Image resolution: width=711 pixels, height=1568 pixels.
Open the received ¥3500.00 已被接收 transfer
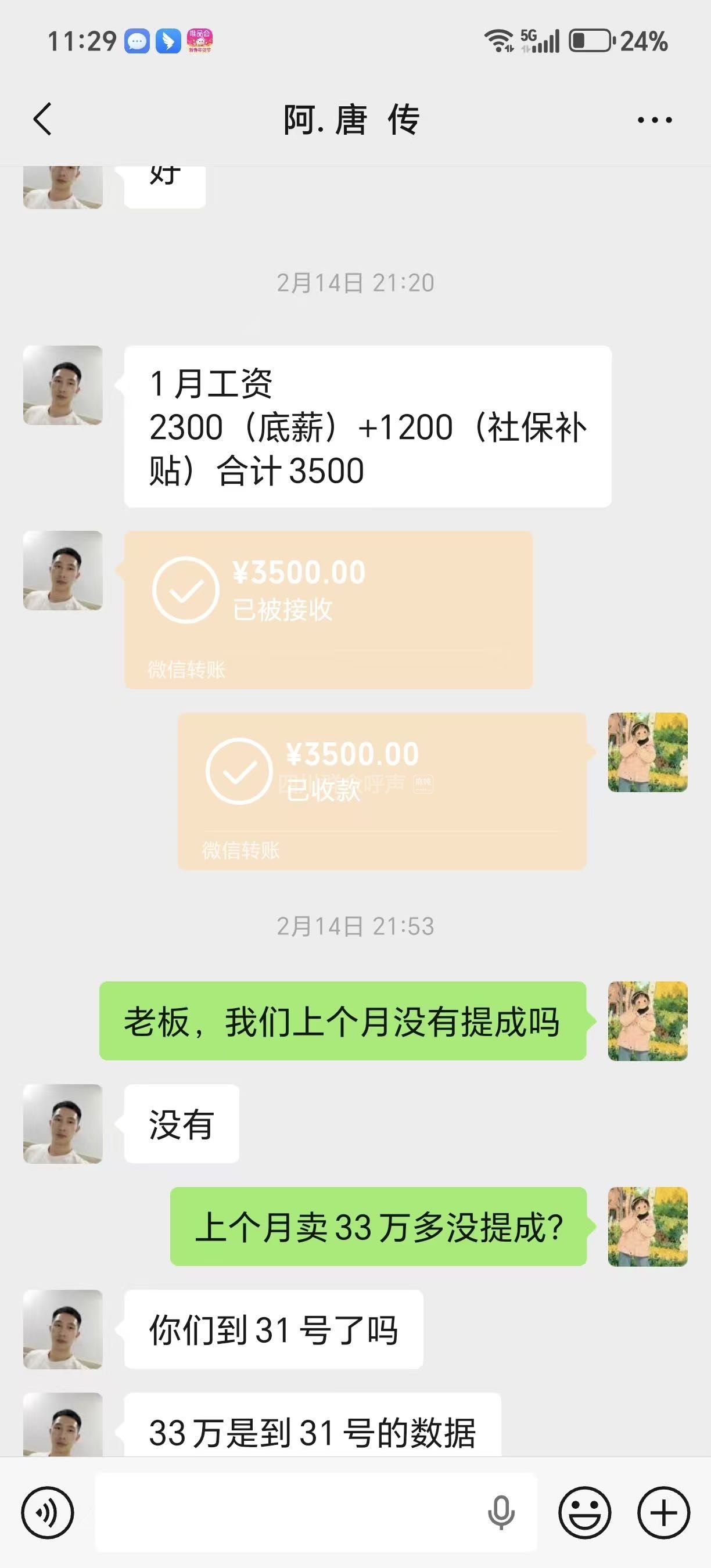[x=328, y=609]
